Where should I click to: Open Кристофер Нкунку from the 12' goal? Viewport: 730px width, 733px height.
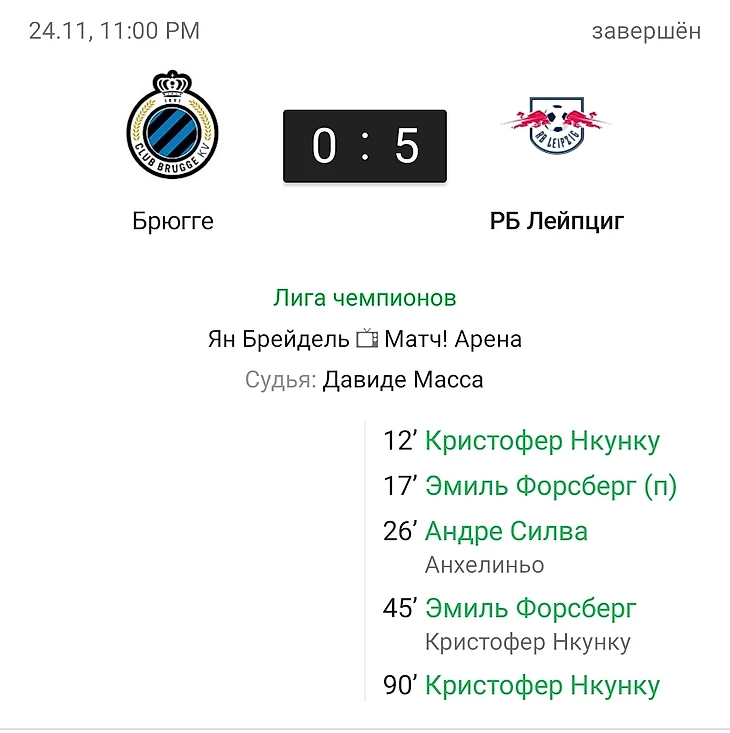[x=542, y=440]
